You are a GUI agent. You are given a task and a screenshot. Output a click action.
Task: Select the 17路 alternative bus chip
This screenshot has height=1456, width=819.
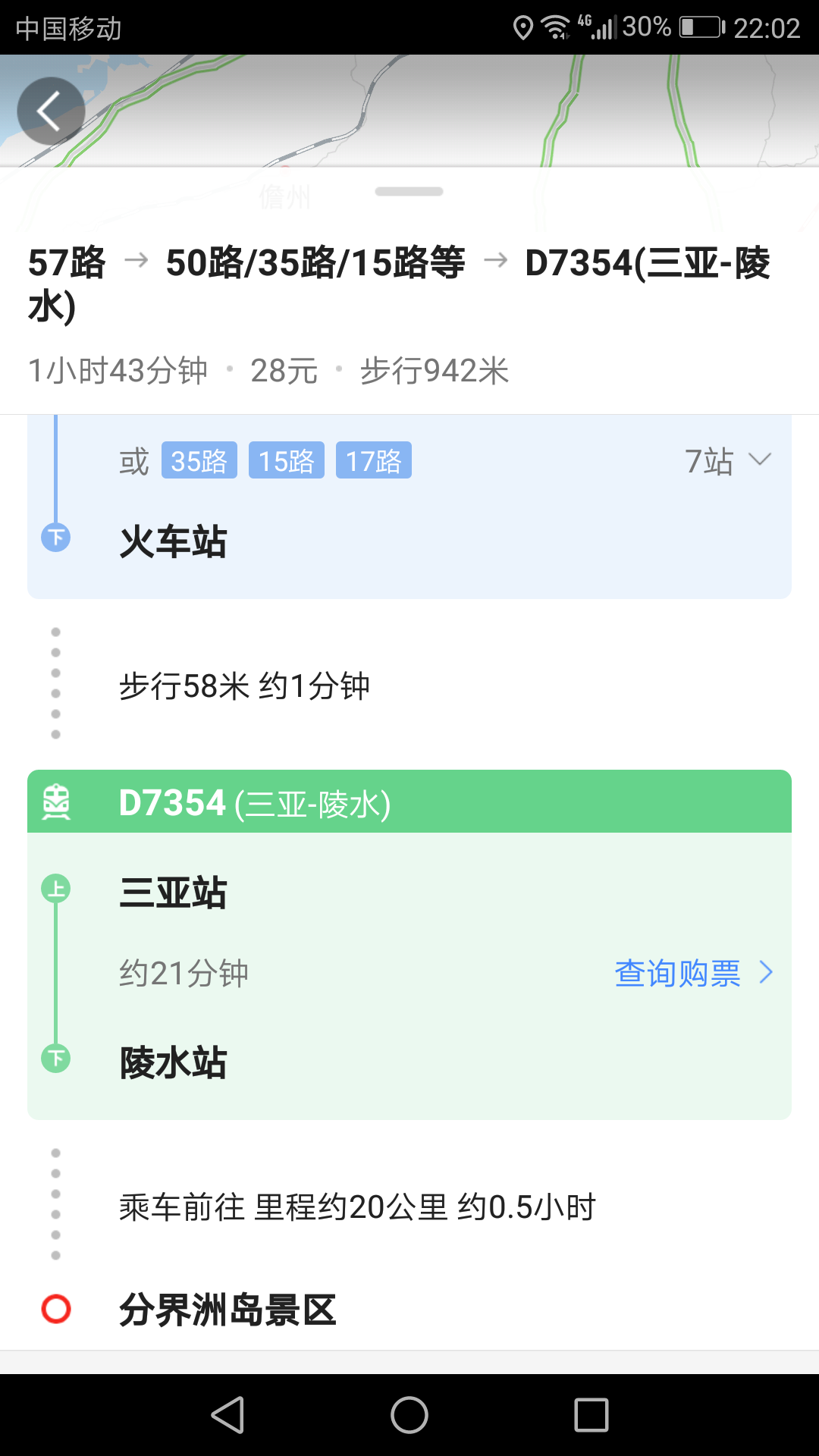pyautogui.click(x=374, y=460)
